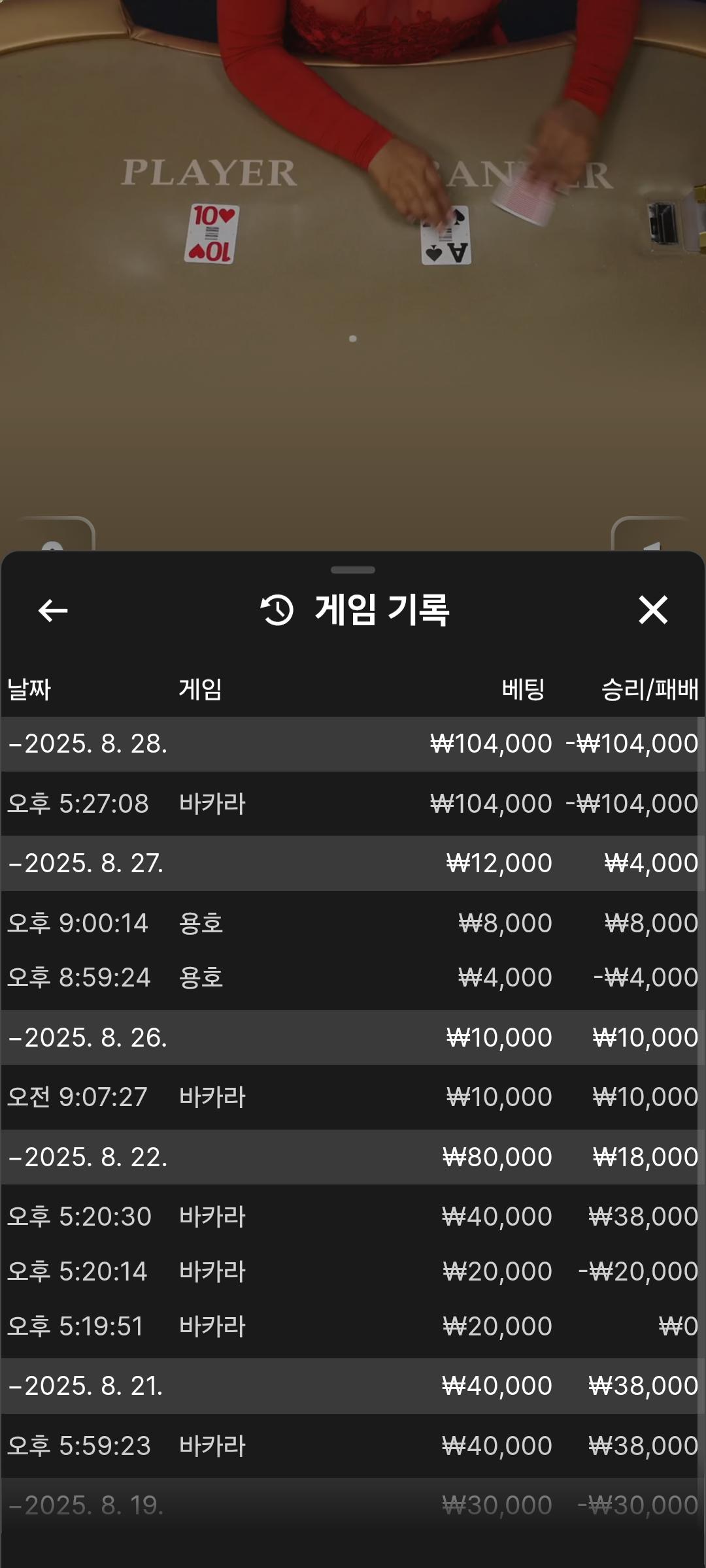
Task: Collapse the 2025. 8. 28. date group
Action: [88, 744]
